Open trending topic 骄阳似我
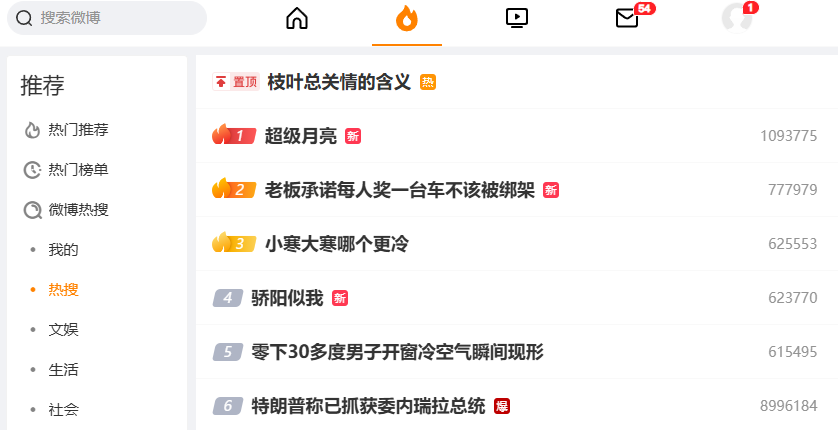The width and height of the screenshot is (838, 430). [287, 298]
